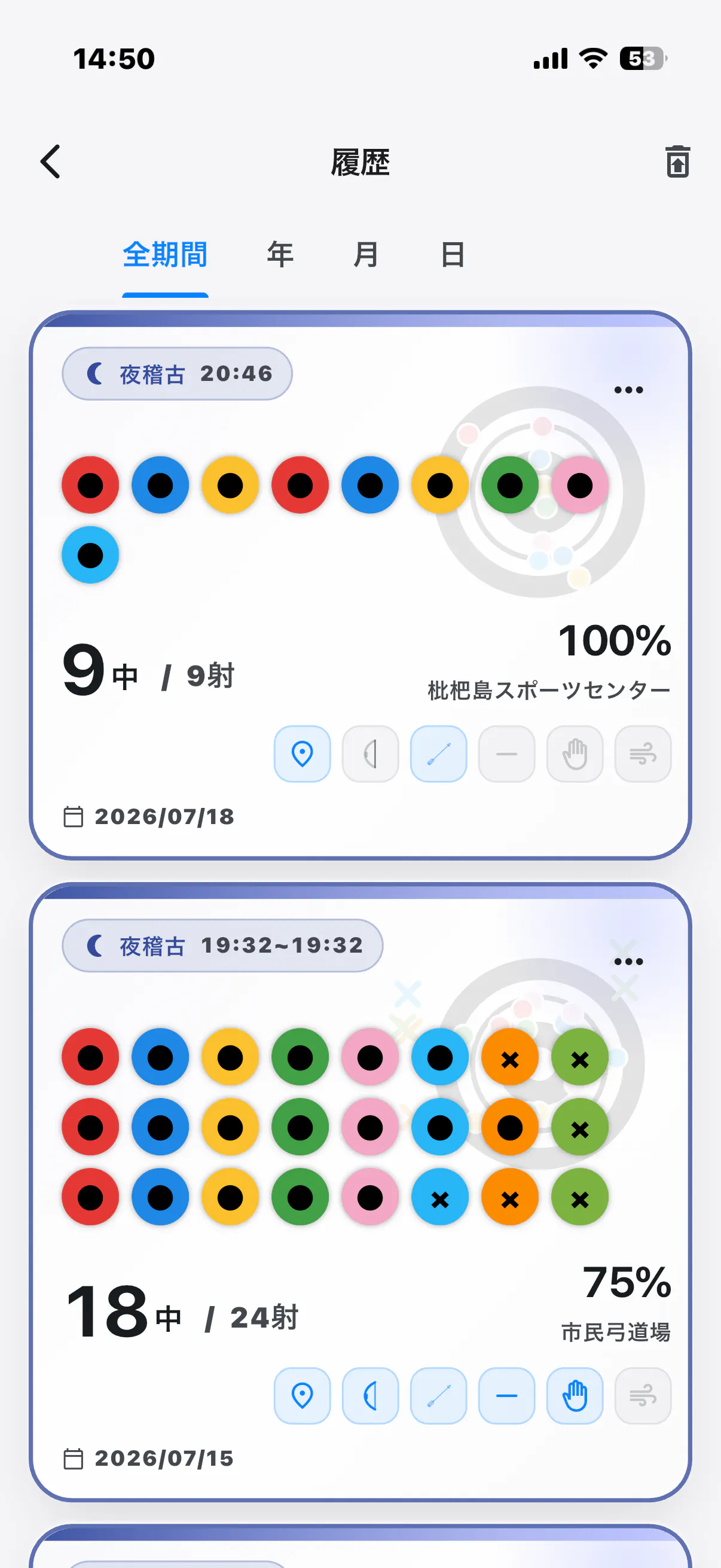Tap the wind icon on the 2026/07/15 card
The height and width of the screenshot is (1568, 721).
(643, 1396)
